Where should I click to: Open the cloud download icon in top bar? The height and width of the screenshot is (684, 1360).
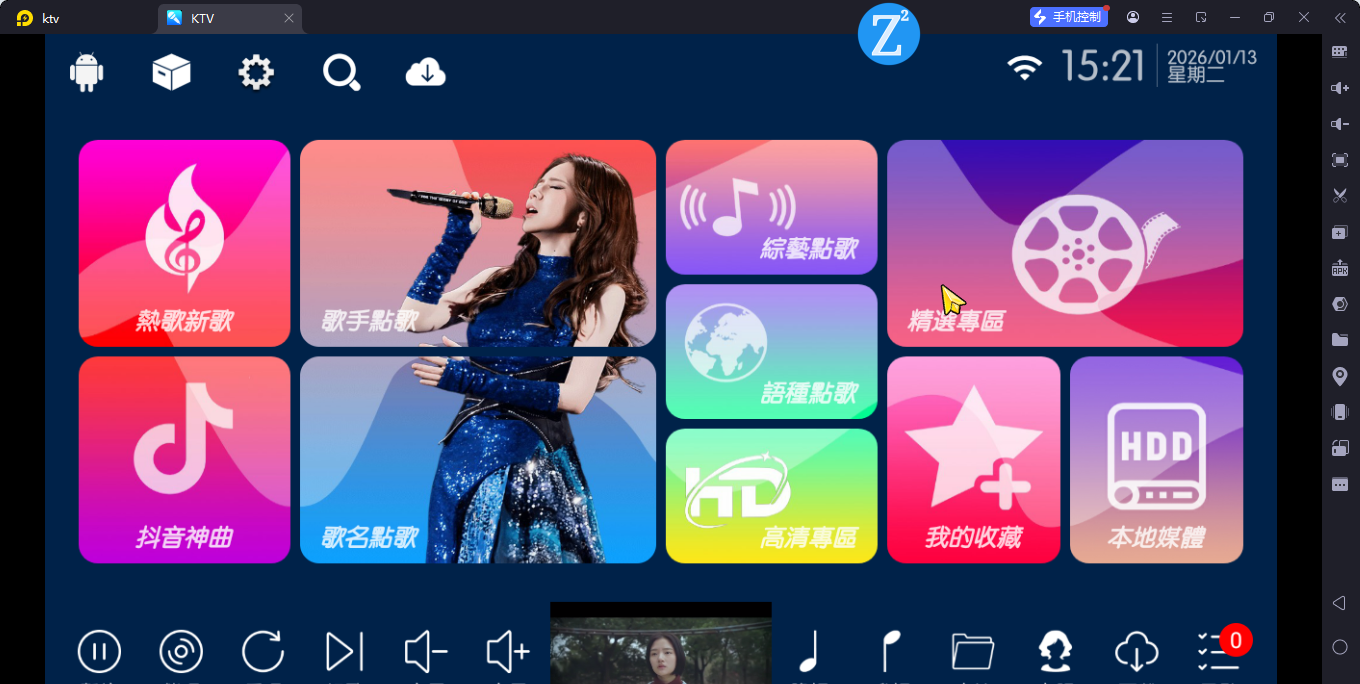426,73
